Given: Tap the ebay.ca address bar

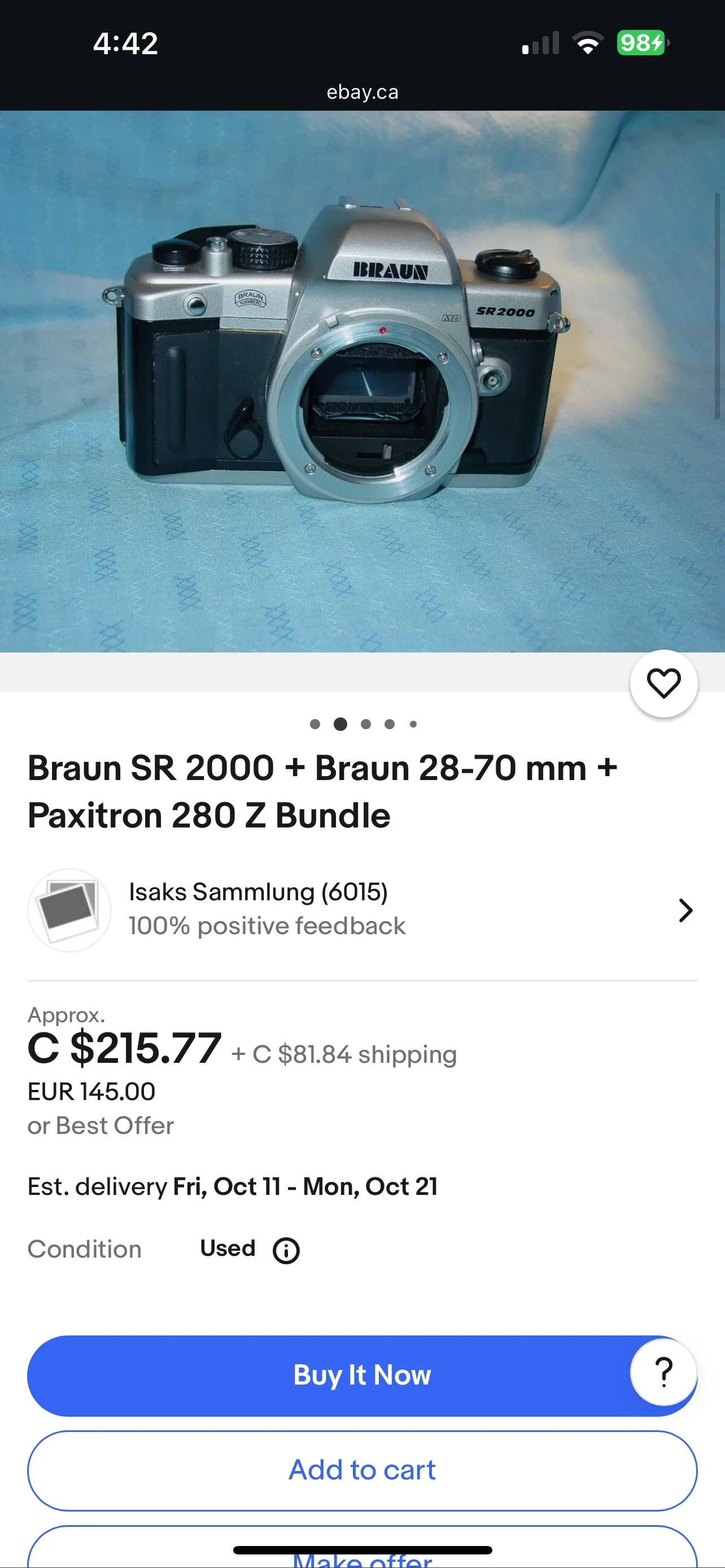Looking at the screenshot, I should pyautogui.click(x=362, y=92).
